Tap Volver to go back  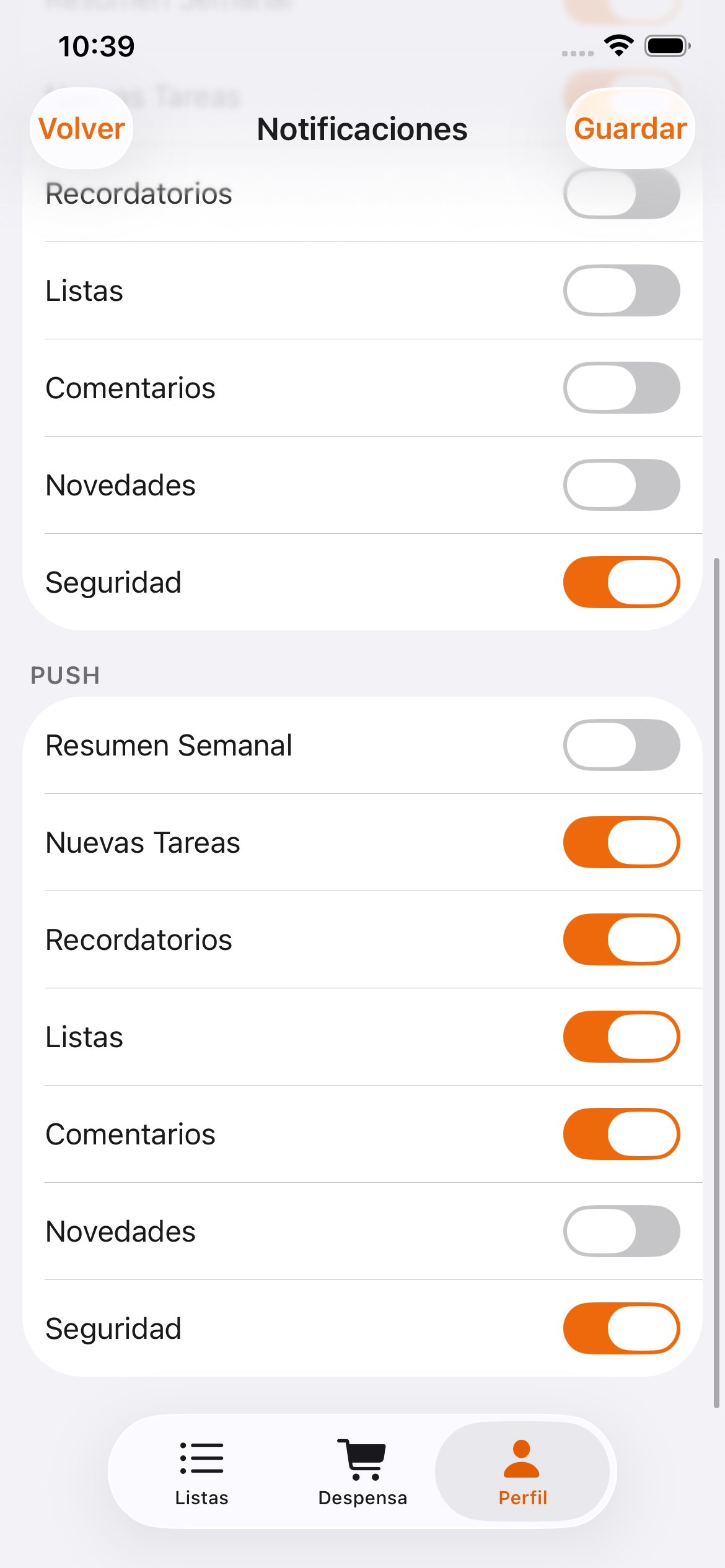point(81,129)
